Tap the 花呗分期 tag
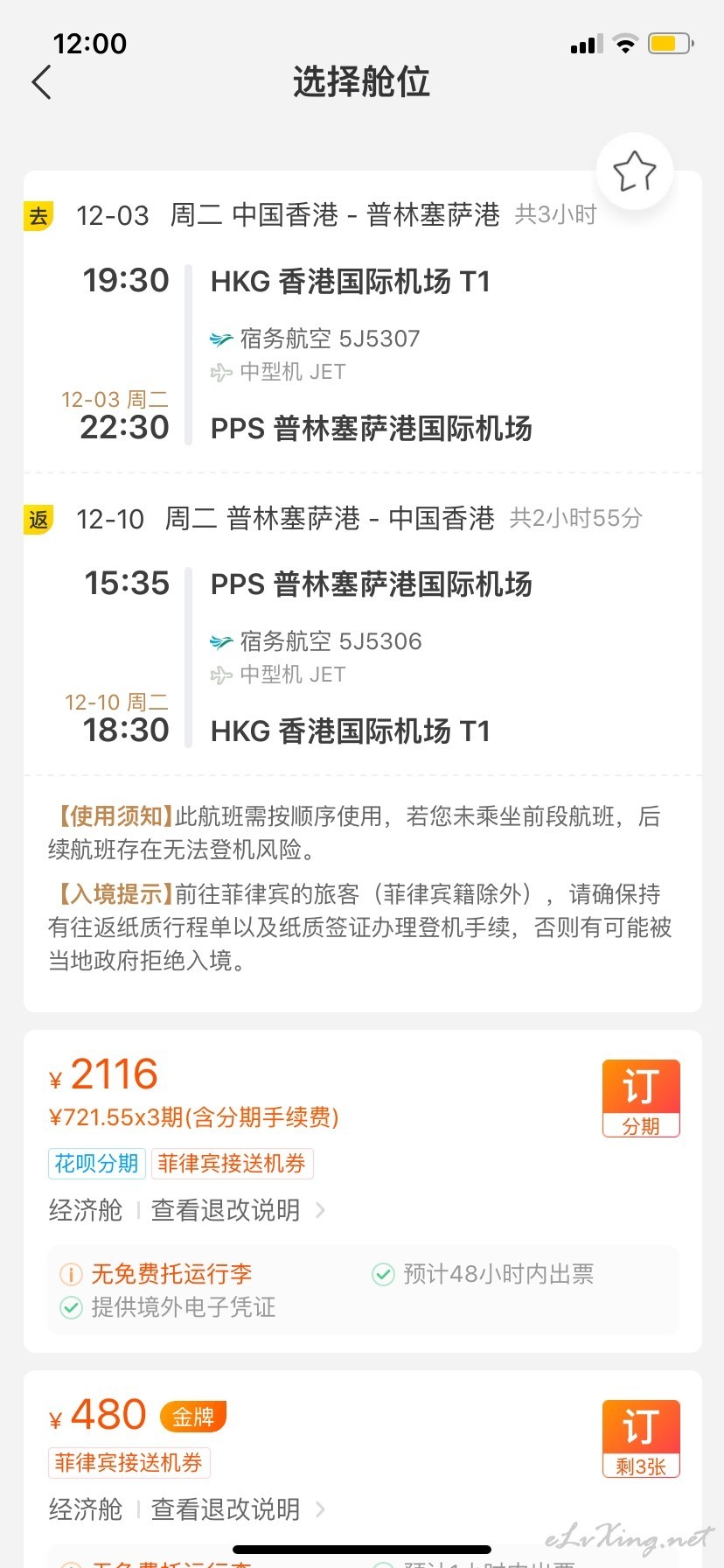The height and width of the screenshot is (1568, 724). click(97, 1164)
